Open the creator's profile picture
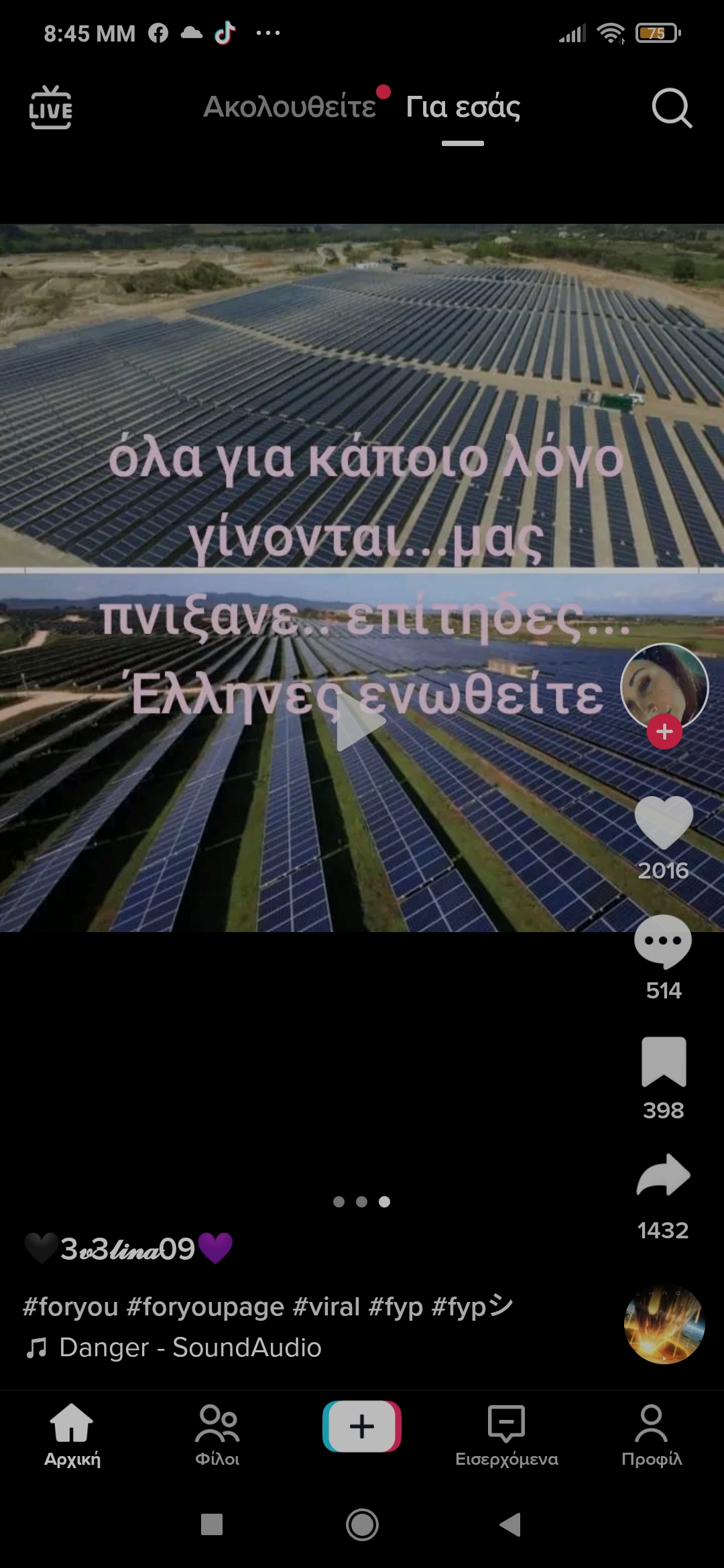This screenshot has width=724, height=1568. click(664, 685)
